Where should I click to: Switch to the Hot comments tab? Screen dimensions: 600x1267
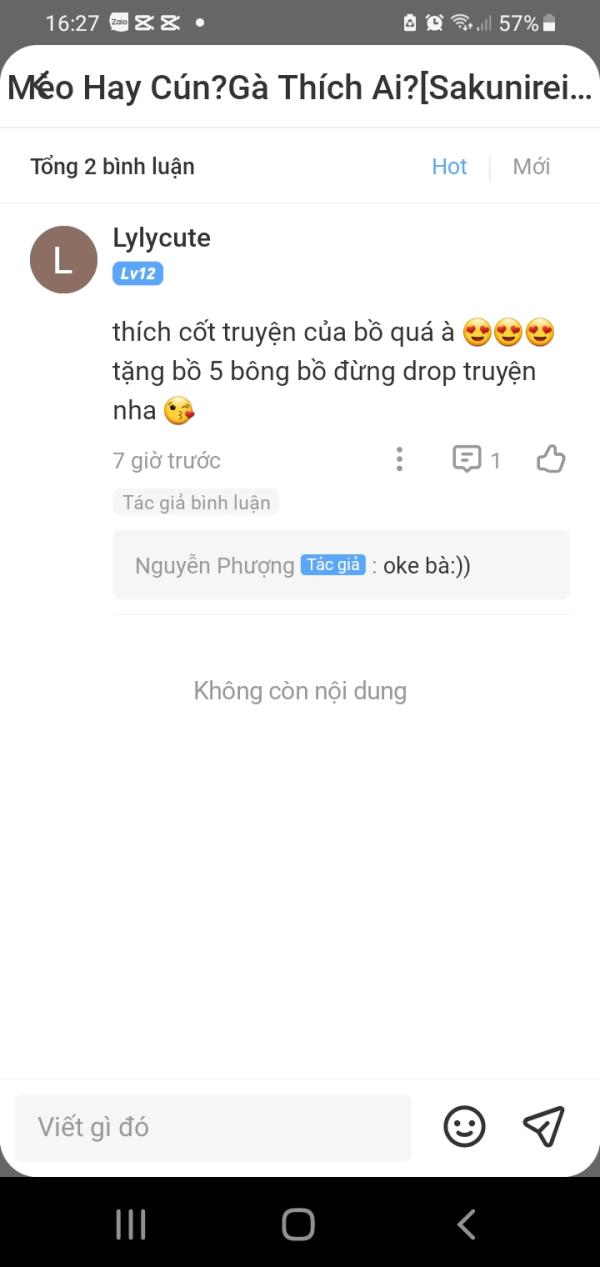(x=449, y=167)
